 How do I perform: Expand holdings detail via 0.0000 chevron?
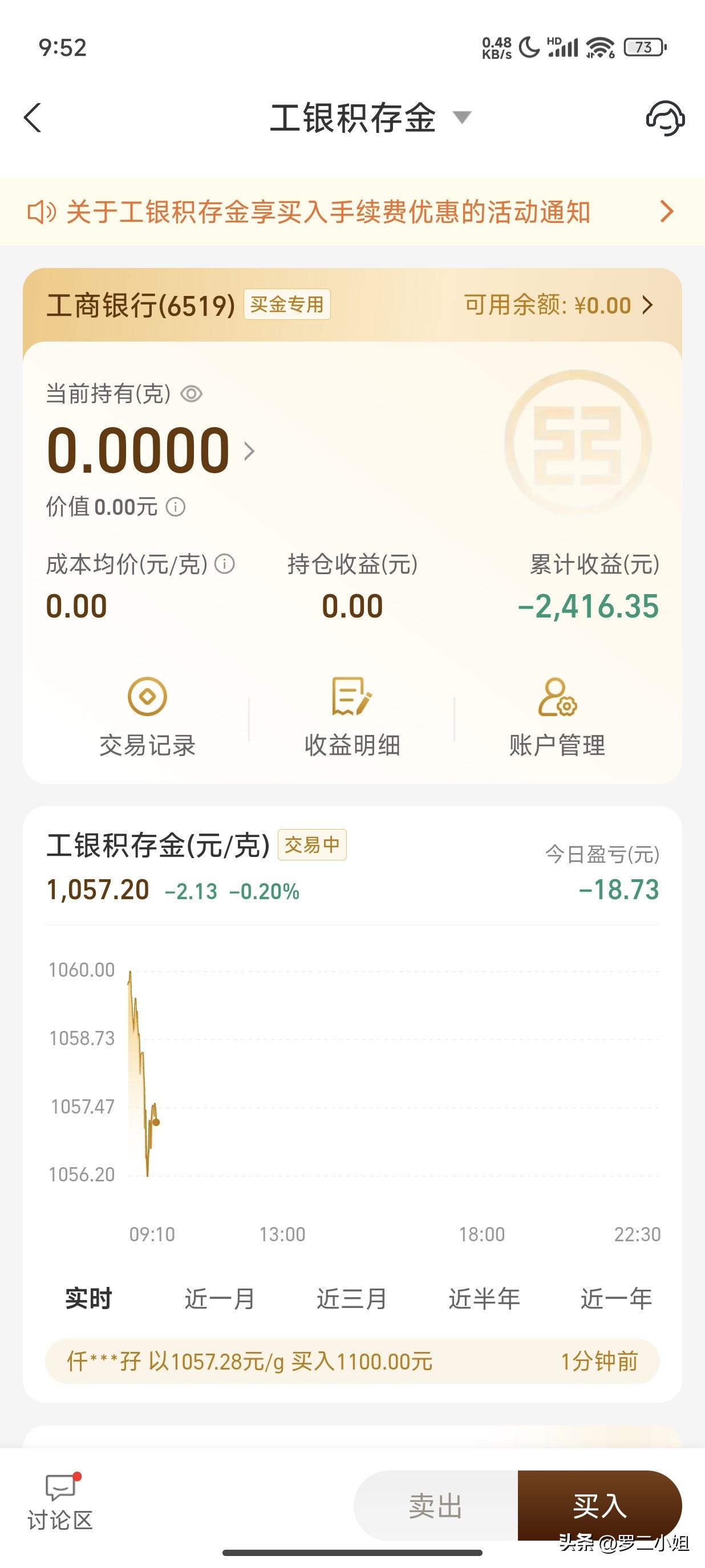tap(250, 452)
